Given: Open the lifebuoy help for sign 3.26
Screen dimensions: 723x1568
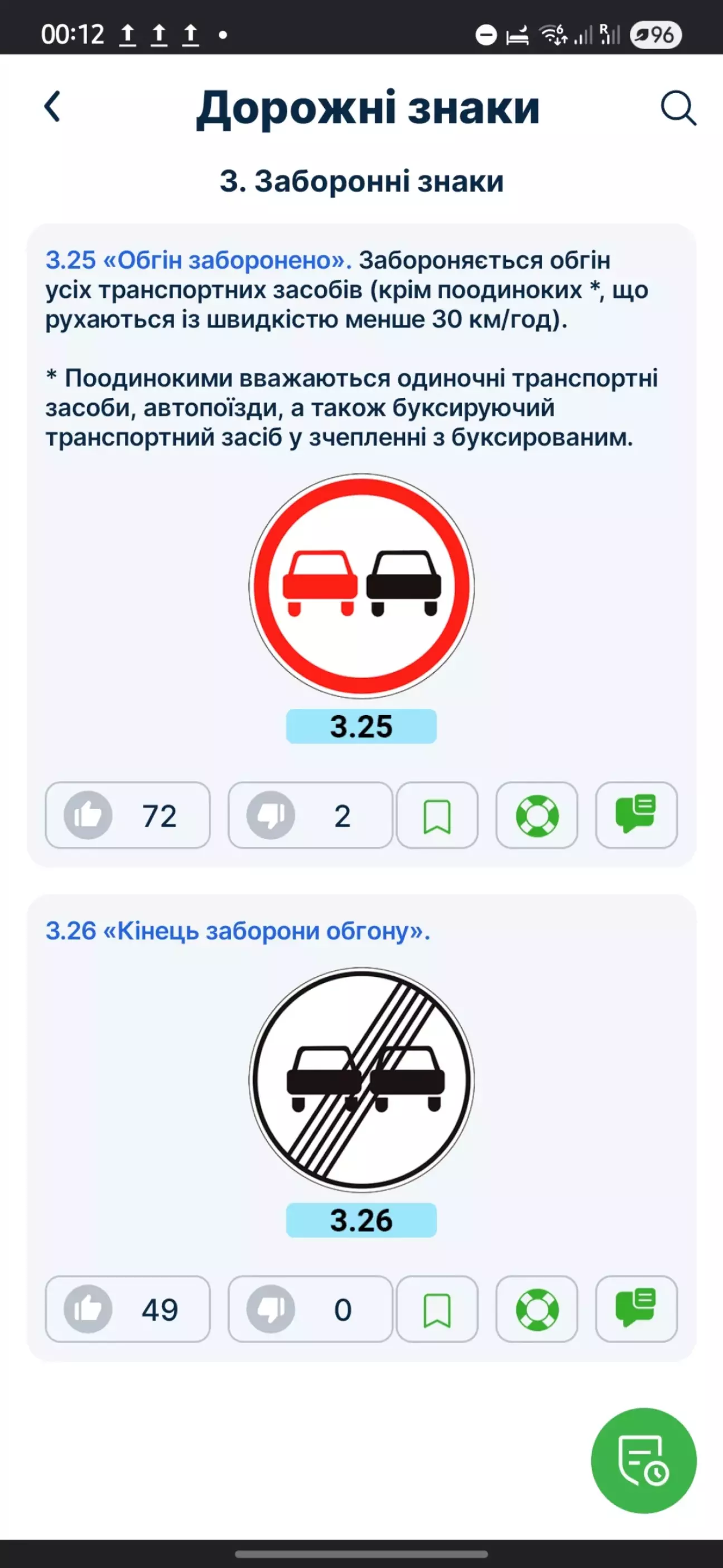Looking at the screenshot, I should click(537, 1308).
